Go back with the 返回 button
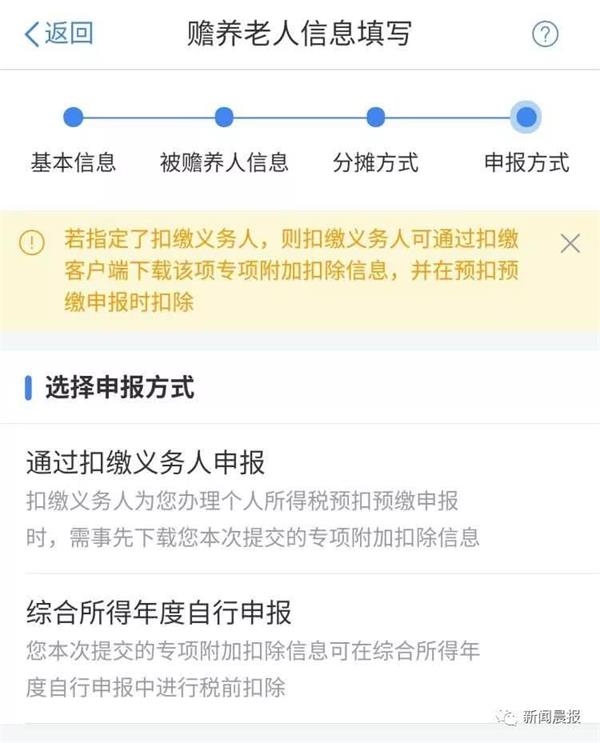 [x=58, y=34]
